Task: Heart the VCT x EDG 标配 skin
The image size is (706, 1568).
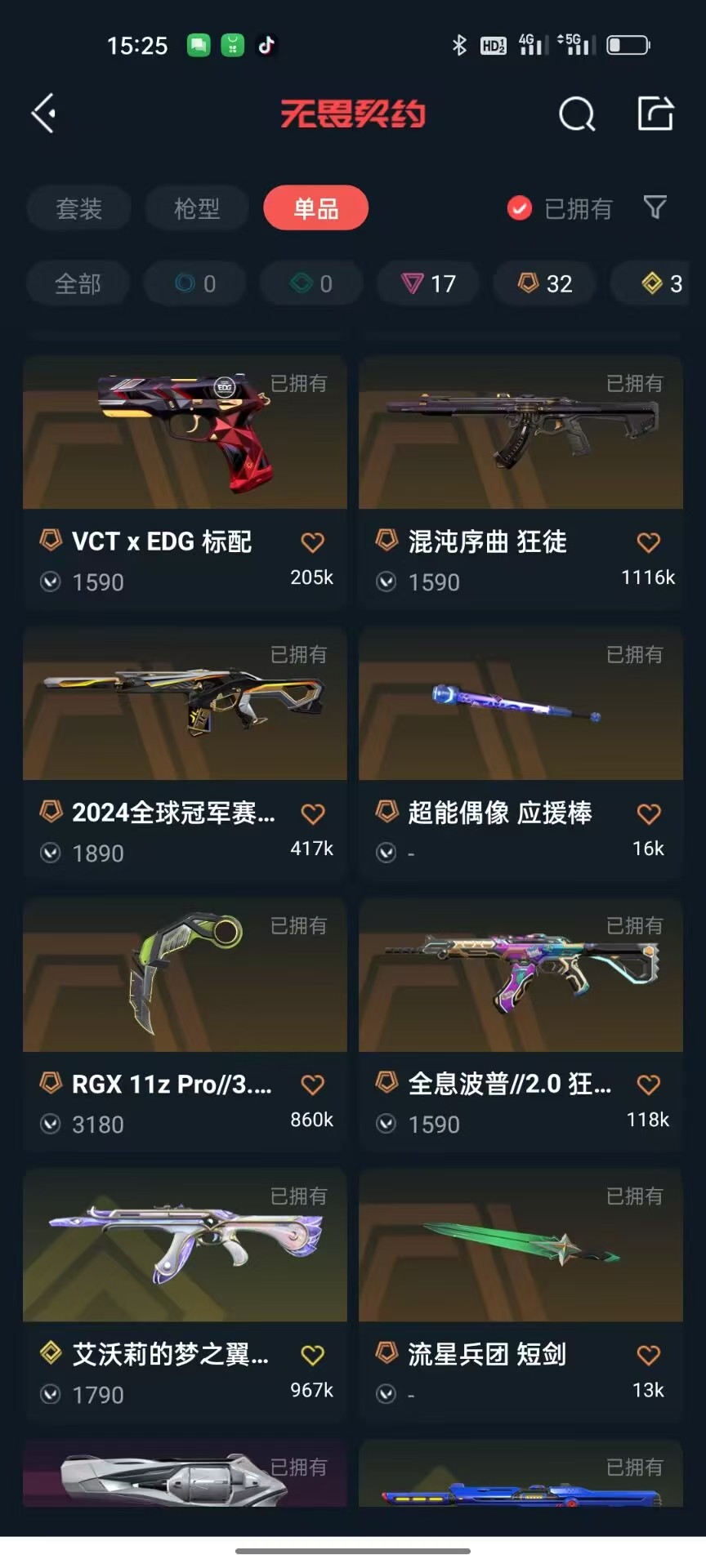Action: tap(312, 542)
